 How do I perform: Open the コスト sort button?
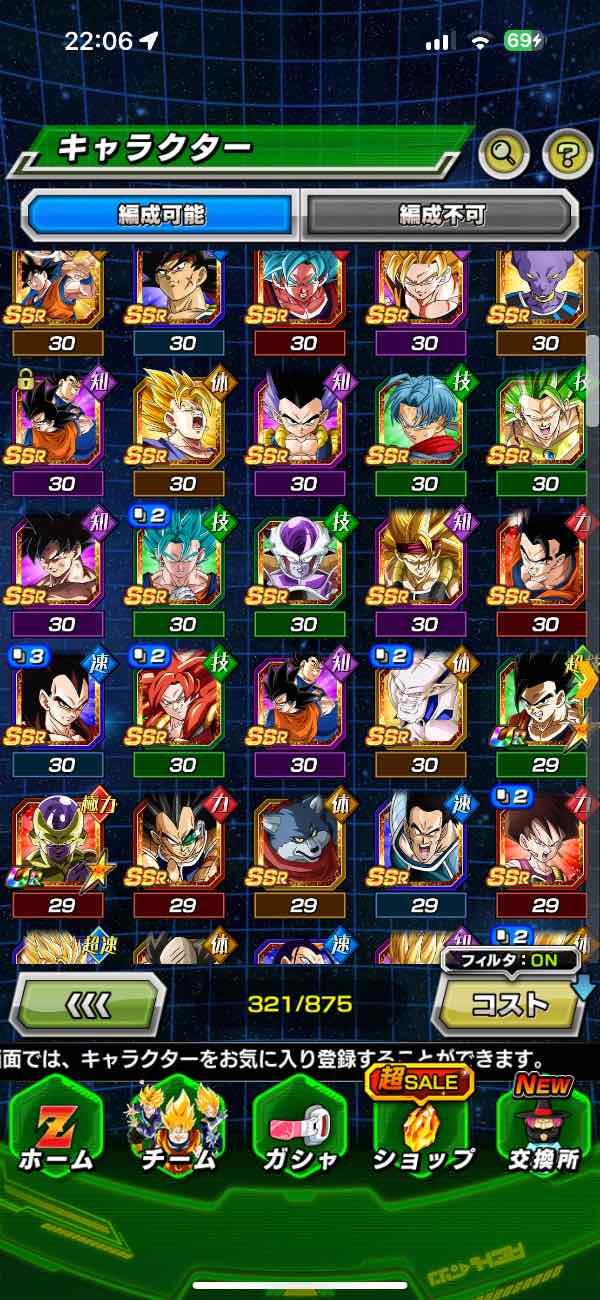(510, 1003)
